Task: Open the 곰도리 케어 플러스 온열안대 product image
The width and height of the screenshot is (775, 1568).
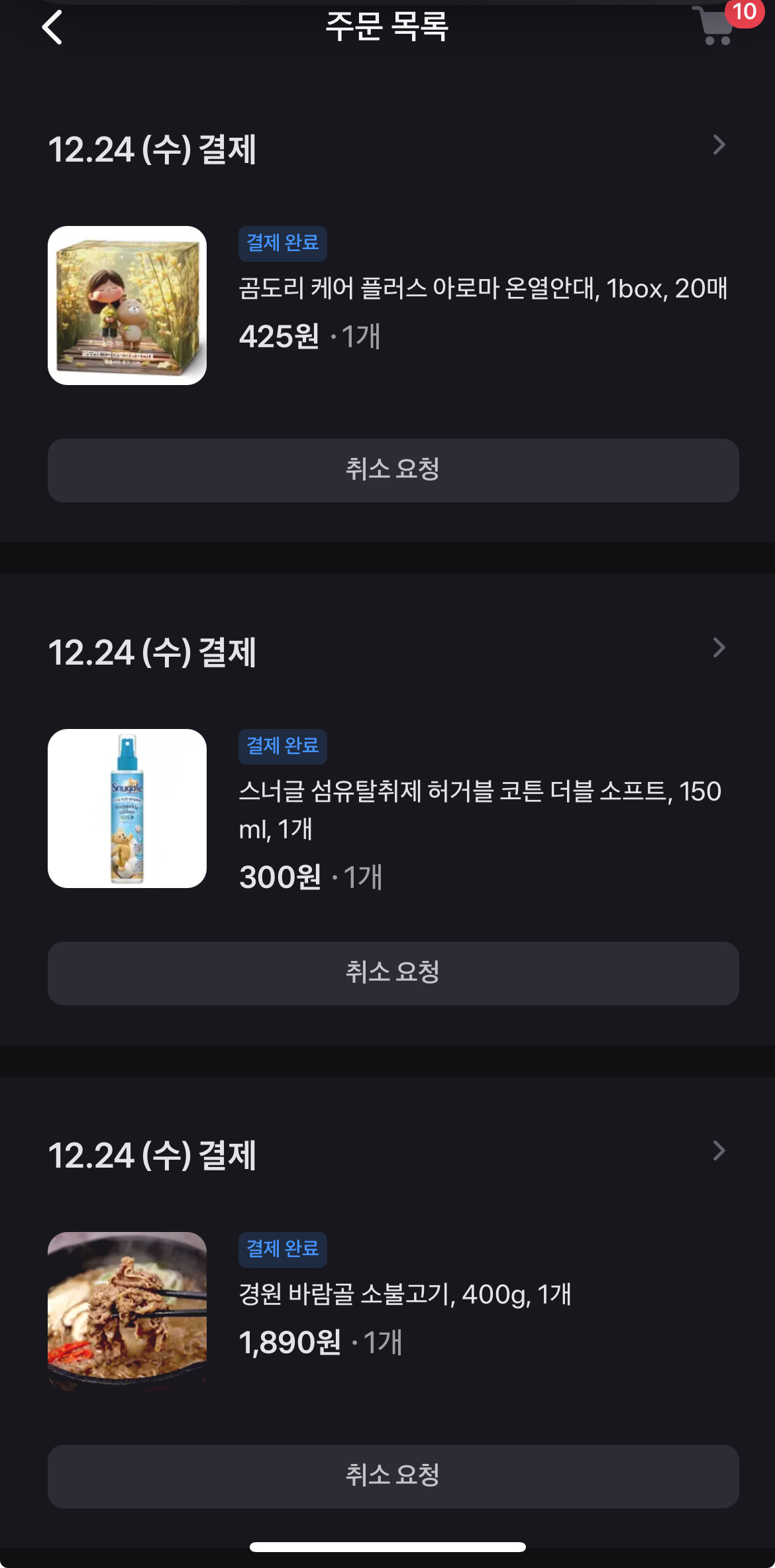Action: (127, 306)
